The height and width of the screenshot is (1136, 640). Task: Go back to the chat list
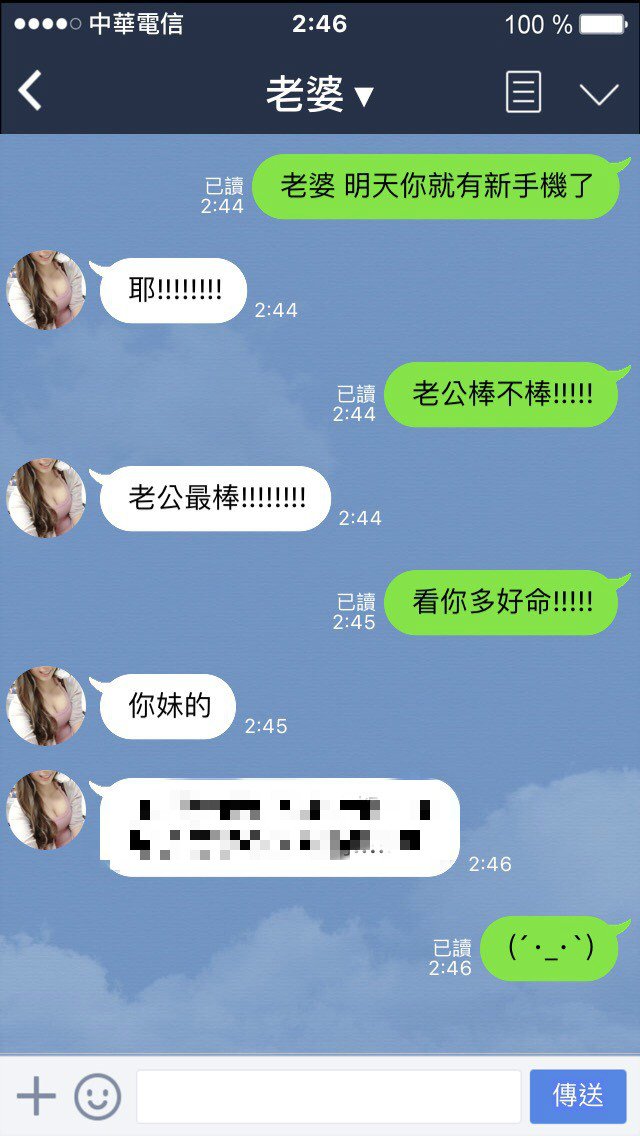click(x=31, y=93)
